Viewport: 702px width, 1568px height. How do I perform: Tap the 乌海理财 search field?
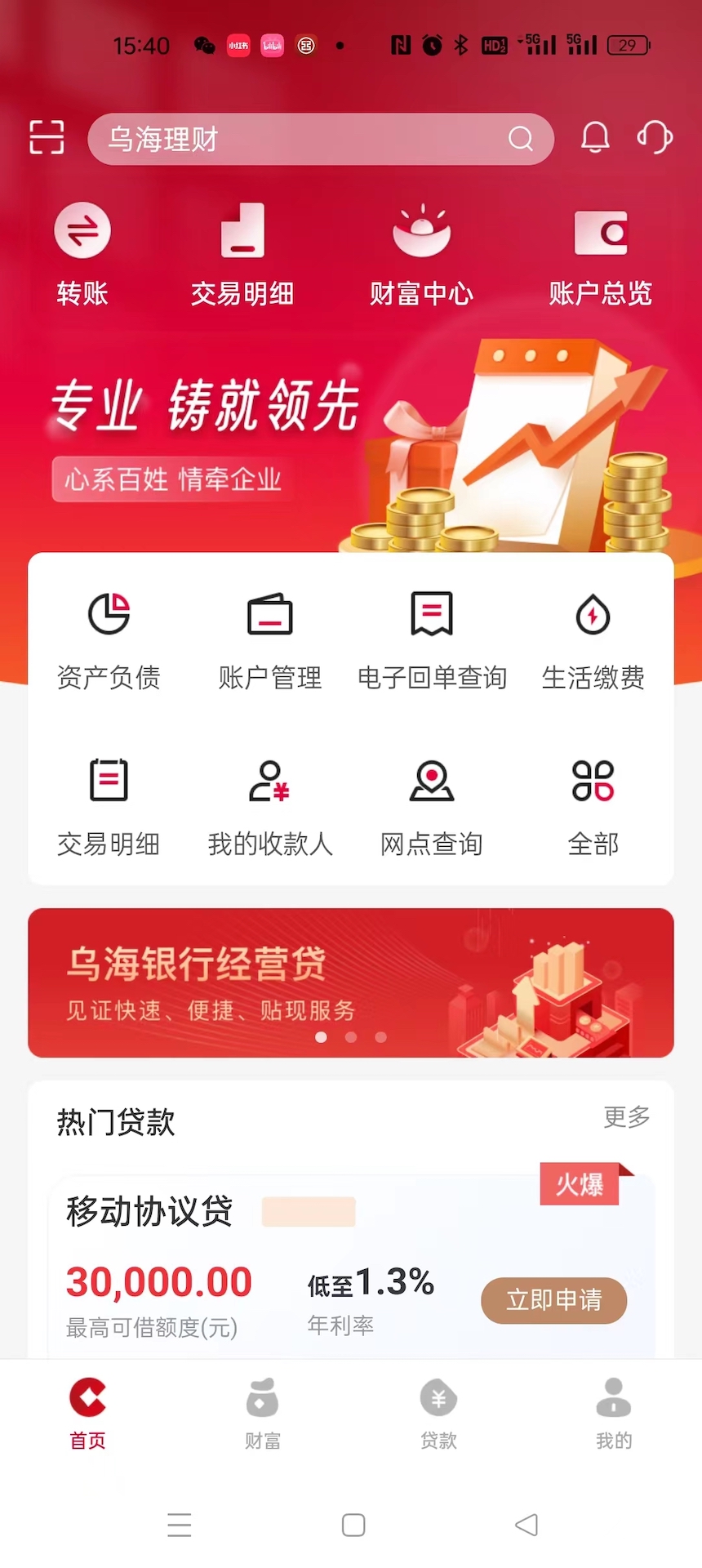[321, 139]
